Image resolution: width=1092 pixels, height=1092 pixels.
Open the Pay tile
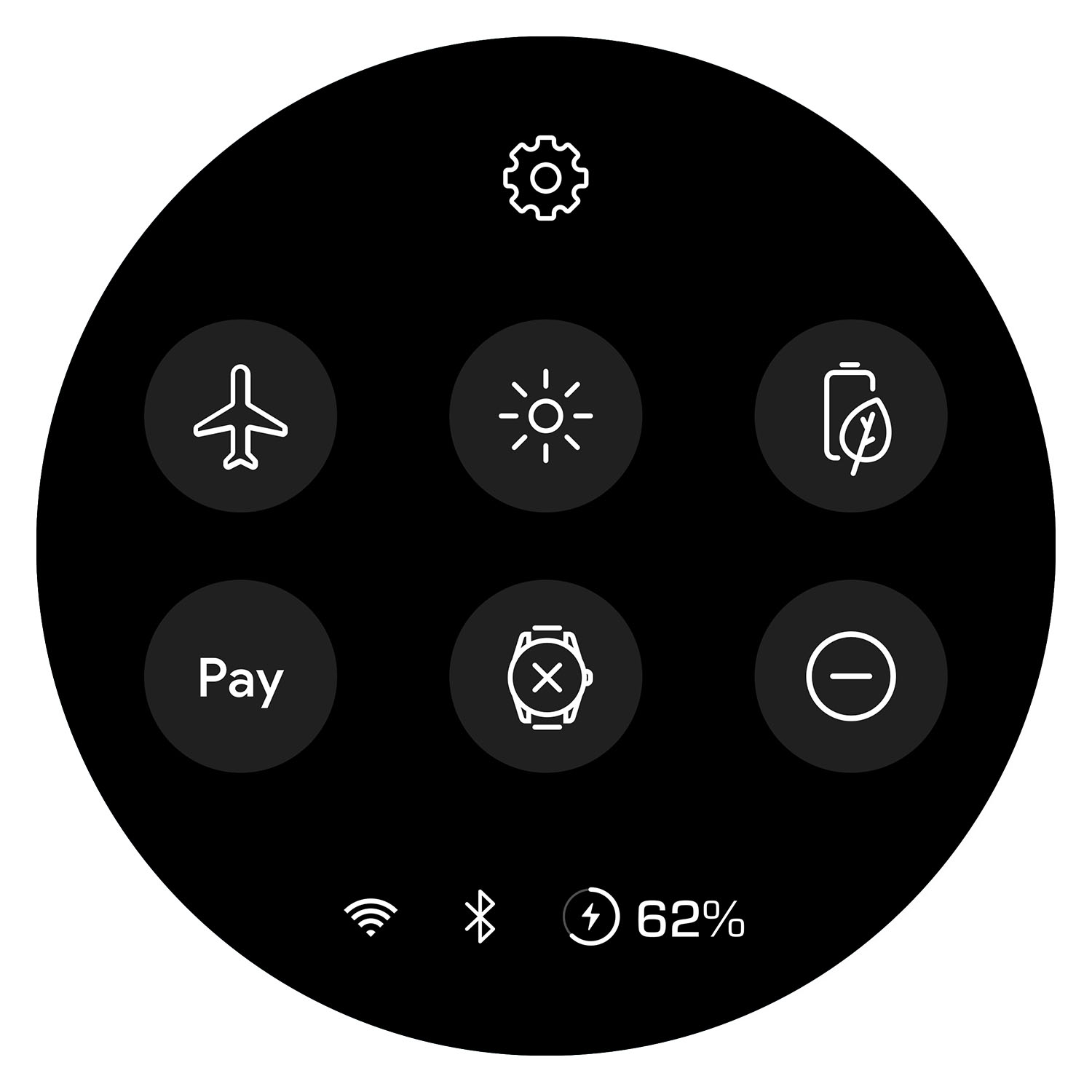[x=240, y=676]
